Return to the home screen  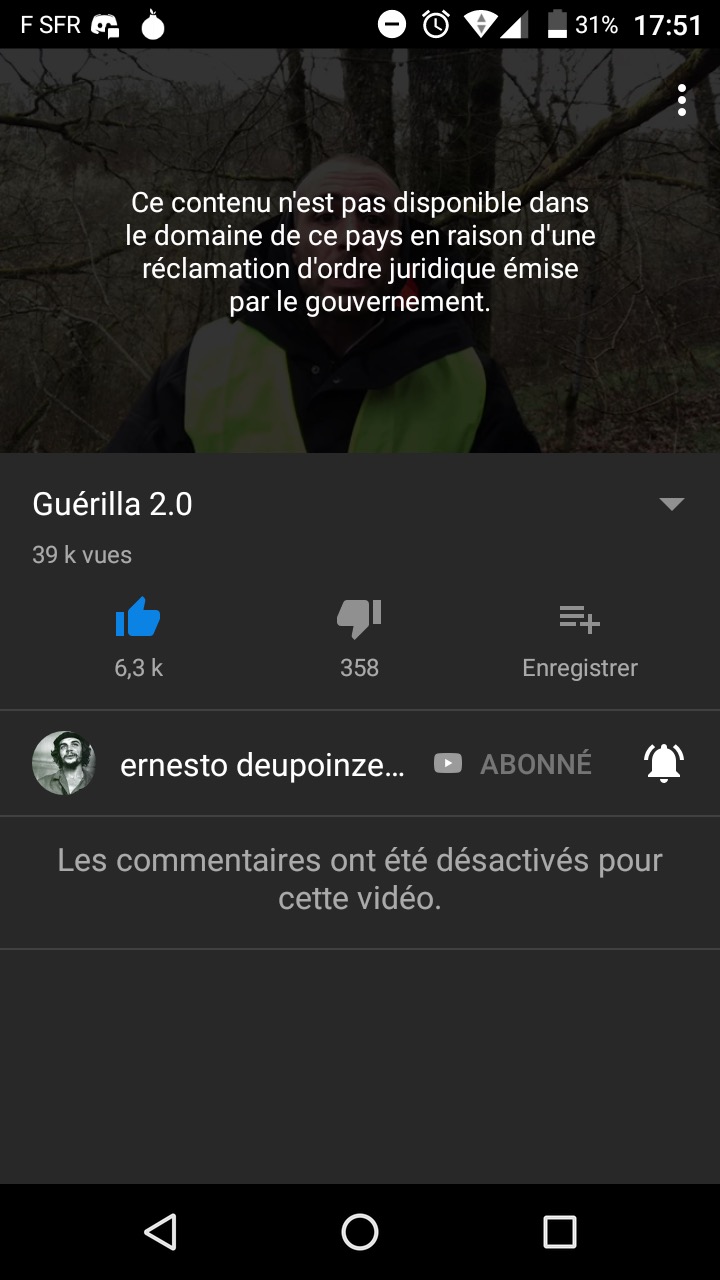click(360, 1232)
